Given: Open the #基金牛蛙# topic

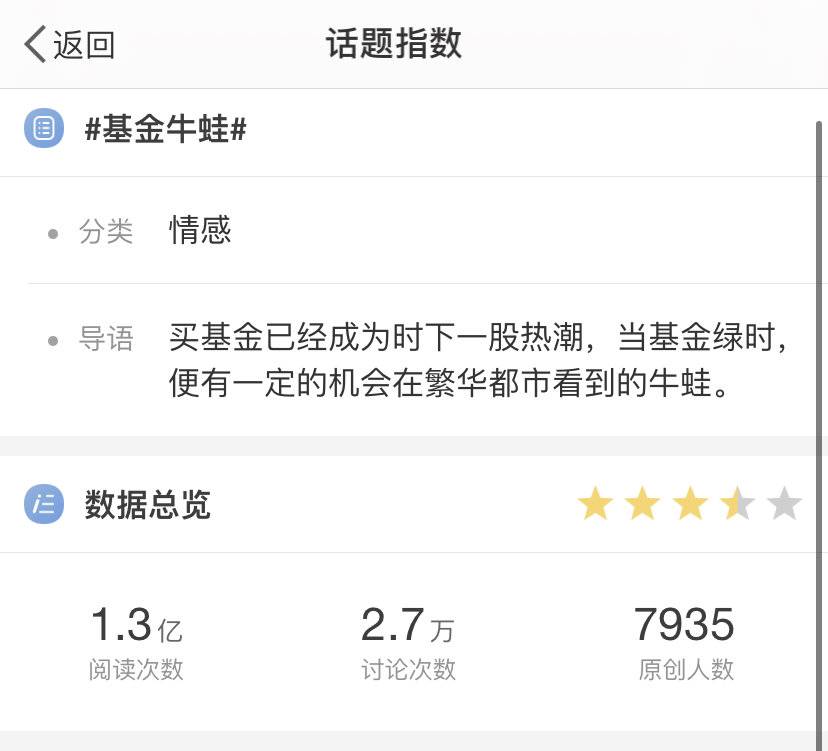Looking at the screenshot, I should [x=165, y=129].
